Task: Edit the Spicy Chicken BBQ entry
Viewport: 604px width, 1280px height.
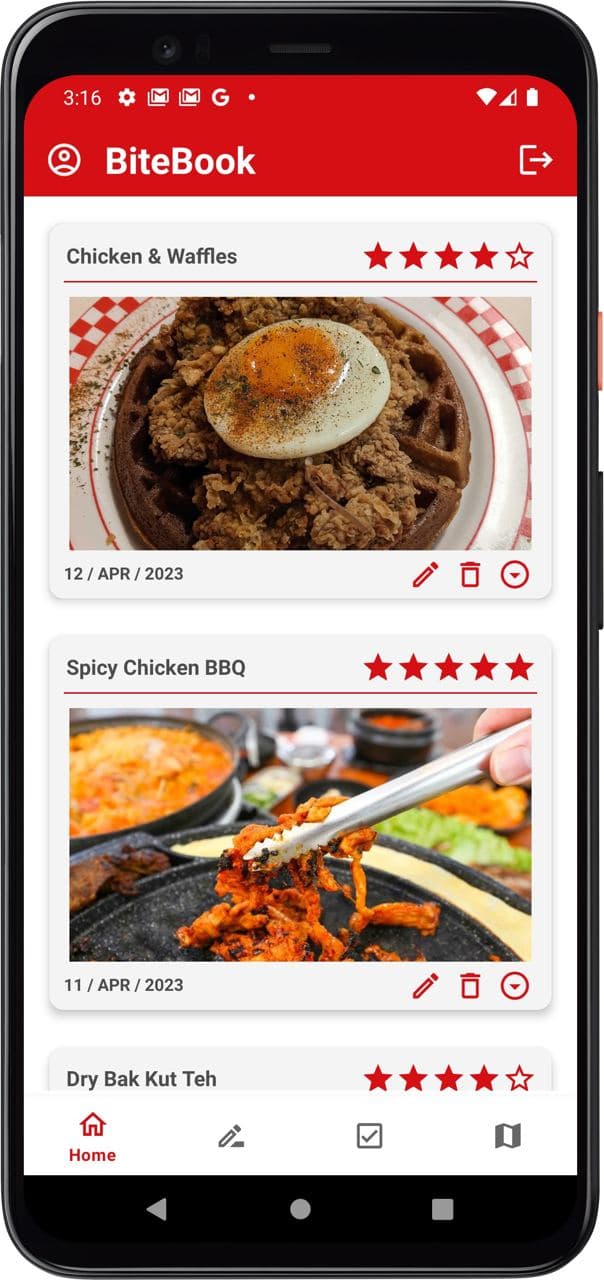Action: tap(425, 986)
